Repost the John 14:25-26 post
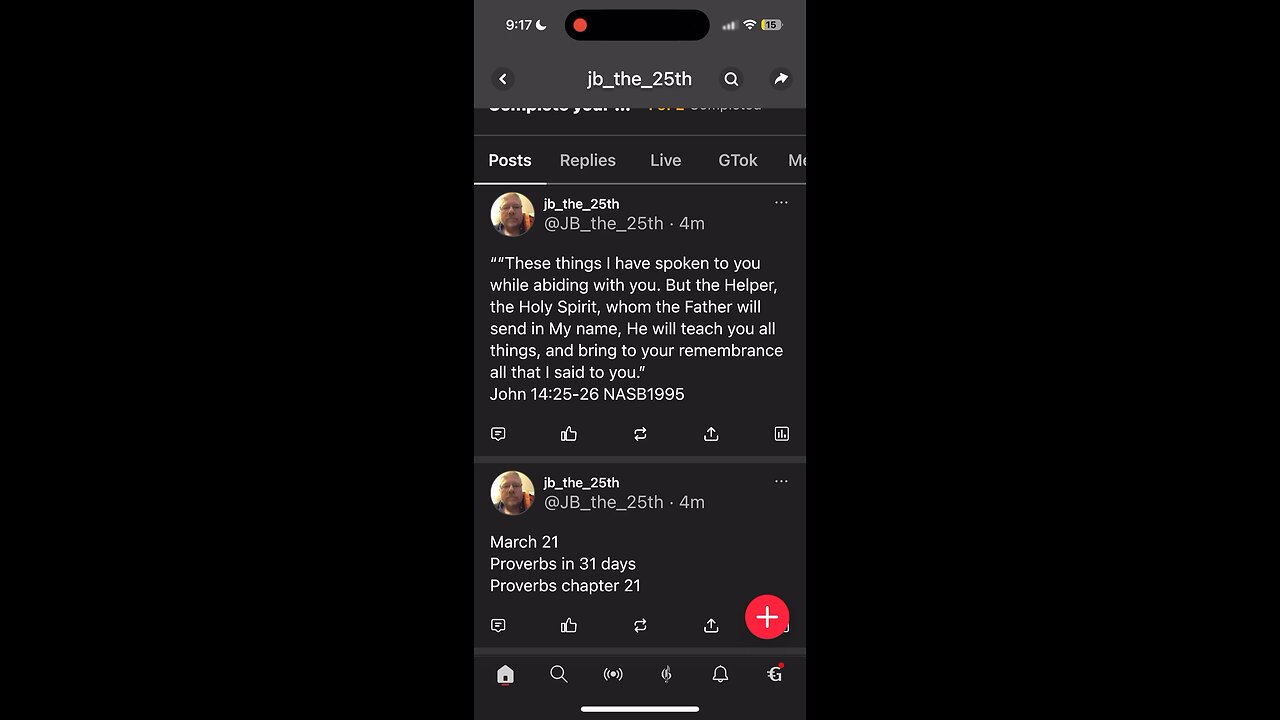This screenshot has width=1280, height=720. (x=640, y=434)
